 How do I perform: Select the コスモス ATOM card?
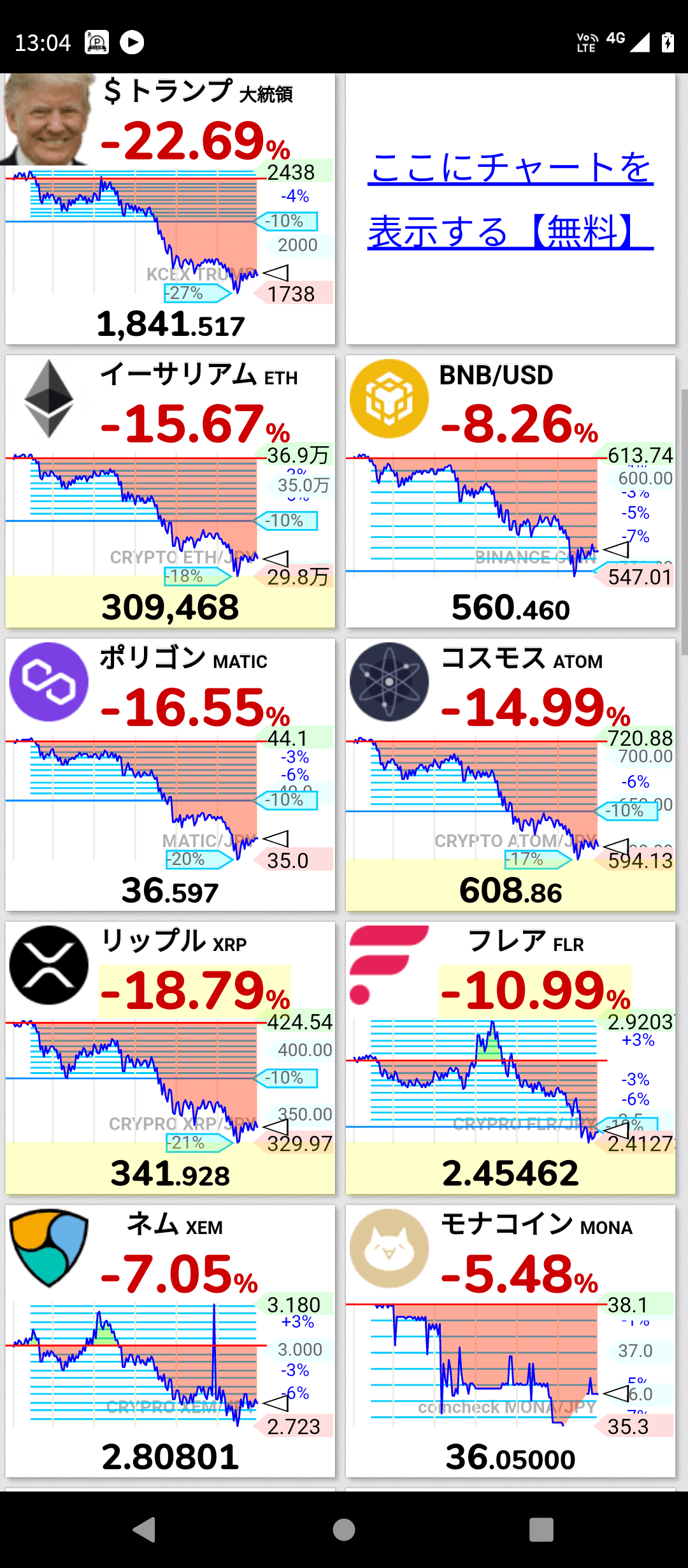click(510, 774)
